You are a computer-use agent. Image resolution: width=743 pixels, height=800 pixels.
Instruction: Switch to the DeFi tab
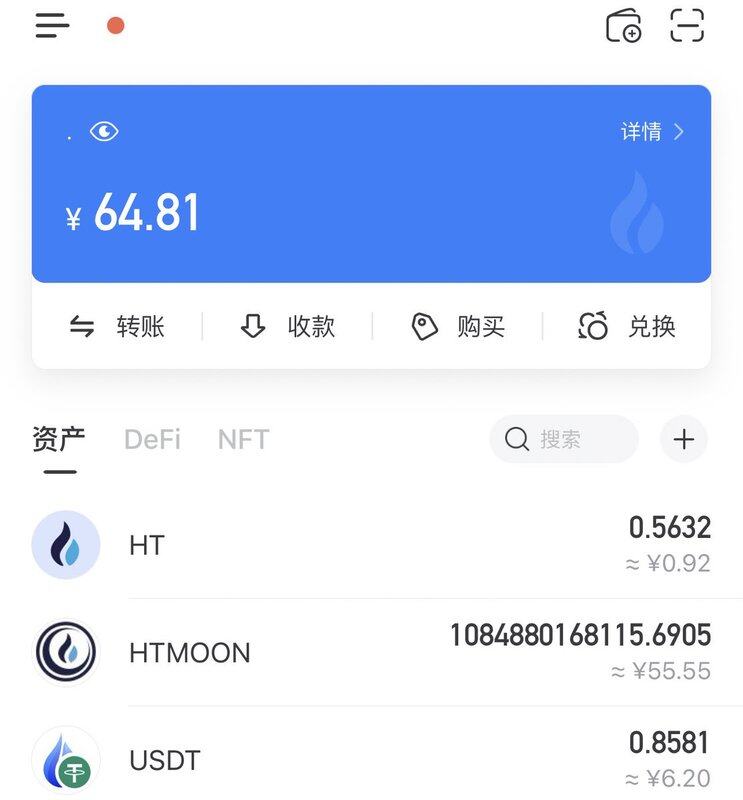[x=152, y=439]
